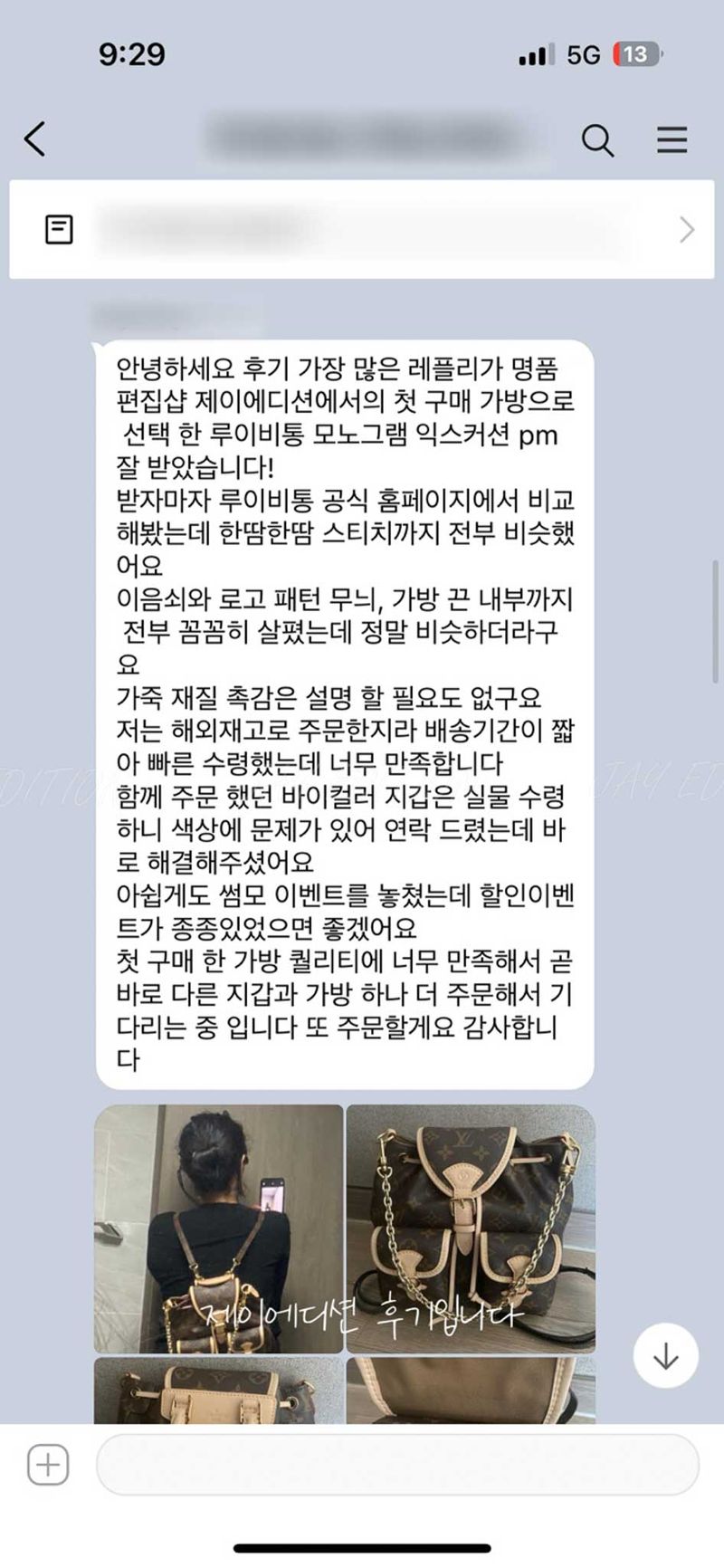The height and width of the screenshot is (1568, 724).
Task: Expand the pinned notice banner
Action: [686, 230]
